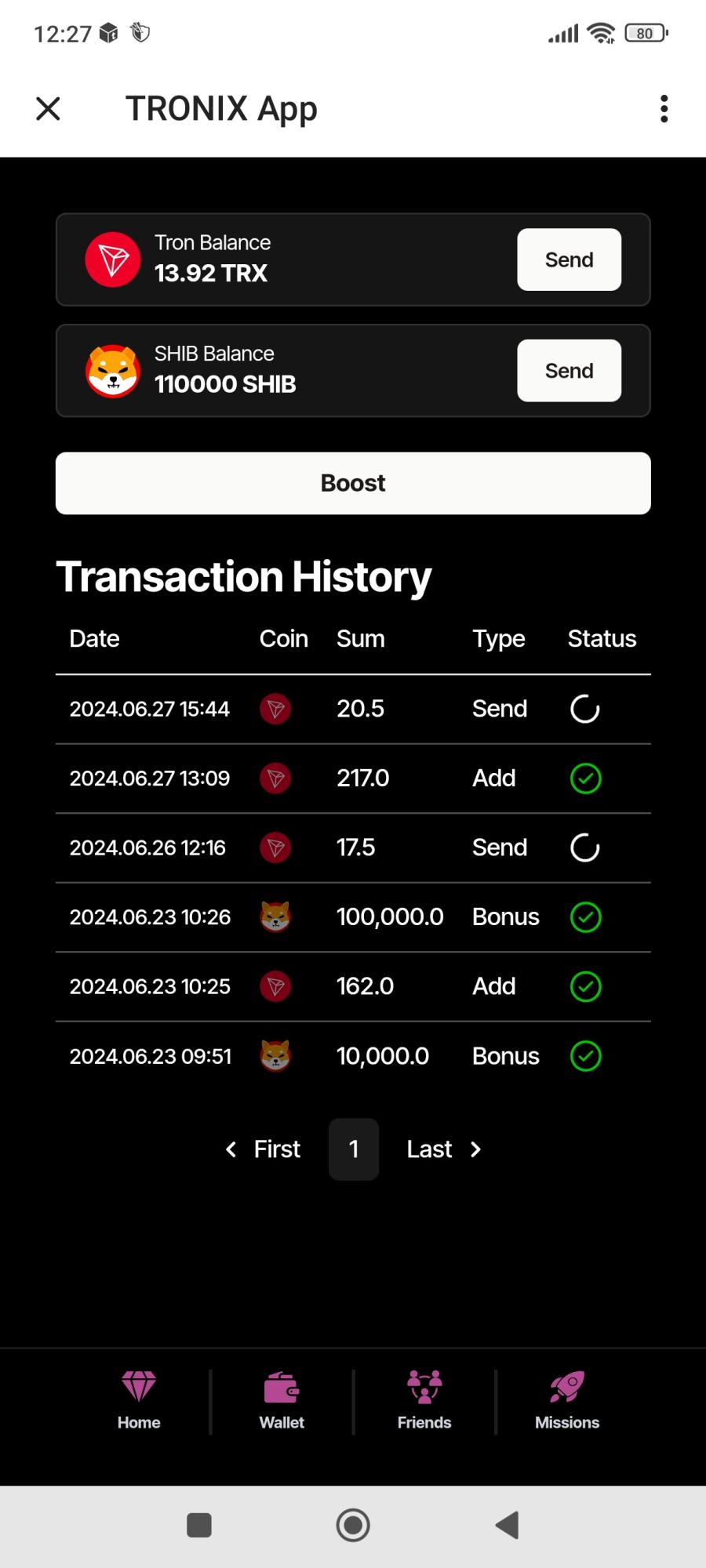Send TRX using the top Send button

pos(568,260)
